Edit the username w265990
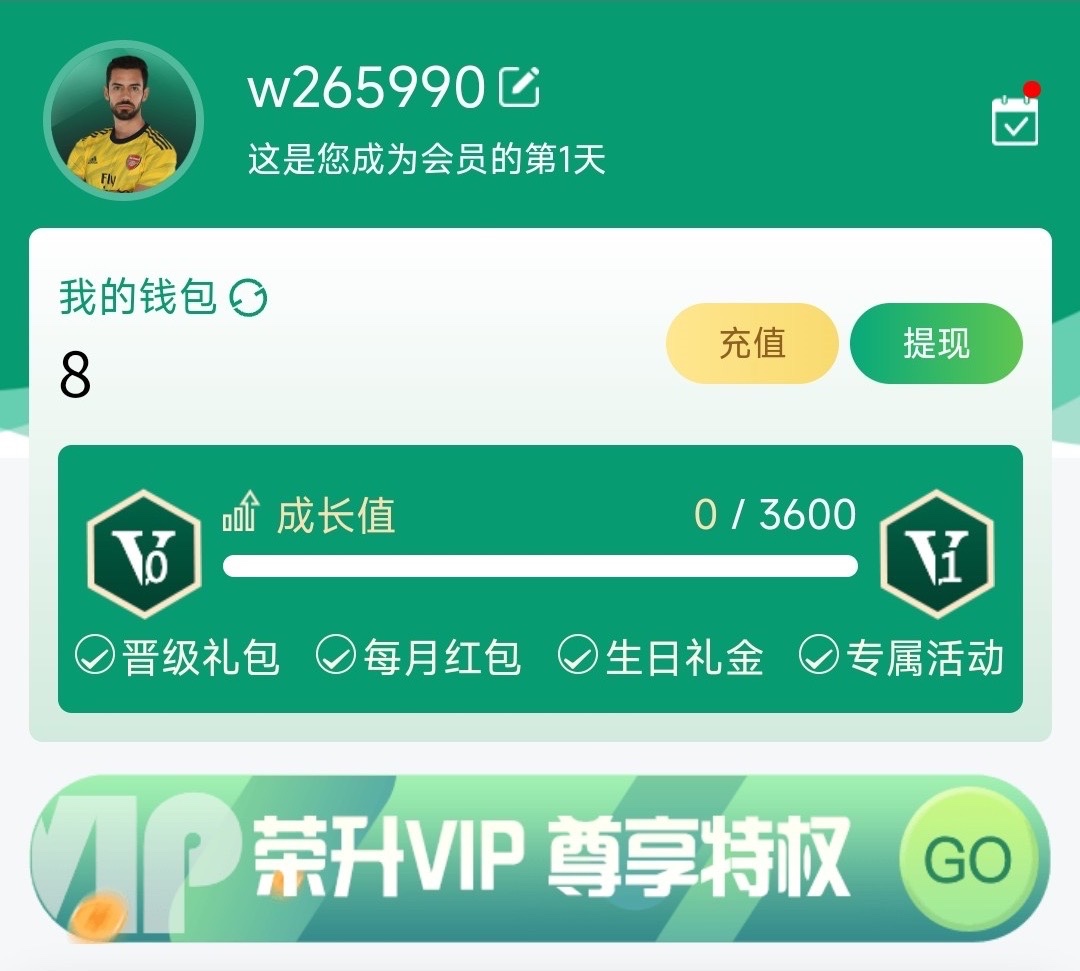This screenshot has height=971, width=1080. pos(519,88)
